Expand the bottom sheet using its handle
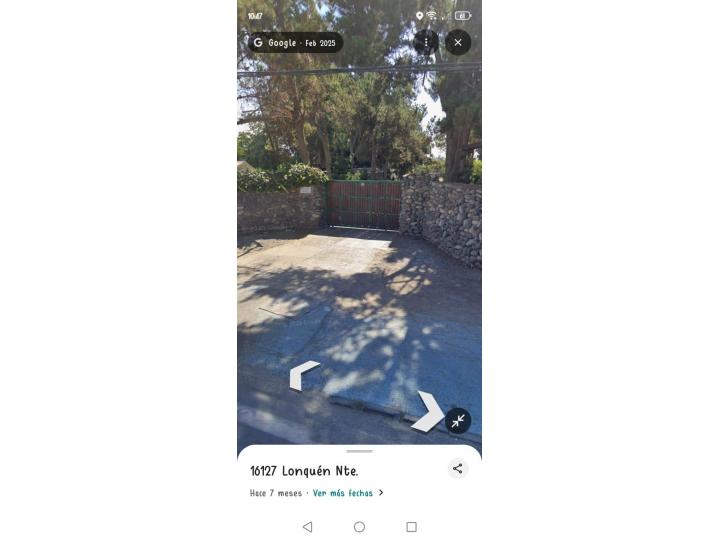The width and height of the screenshot is (720, 540). tap(359, 451)
